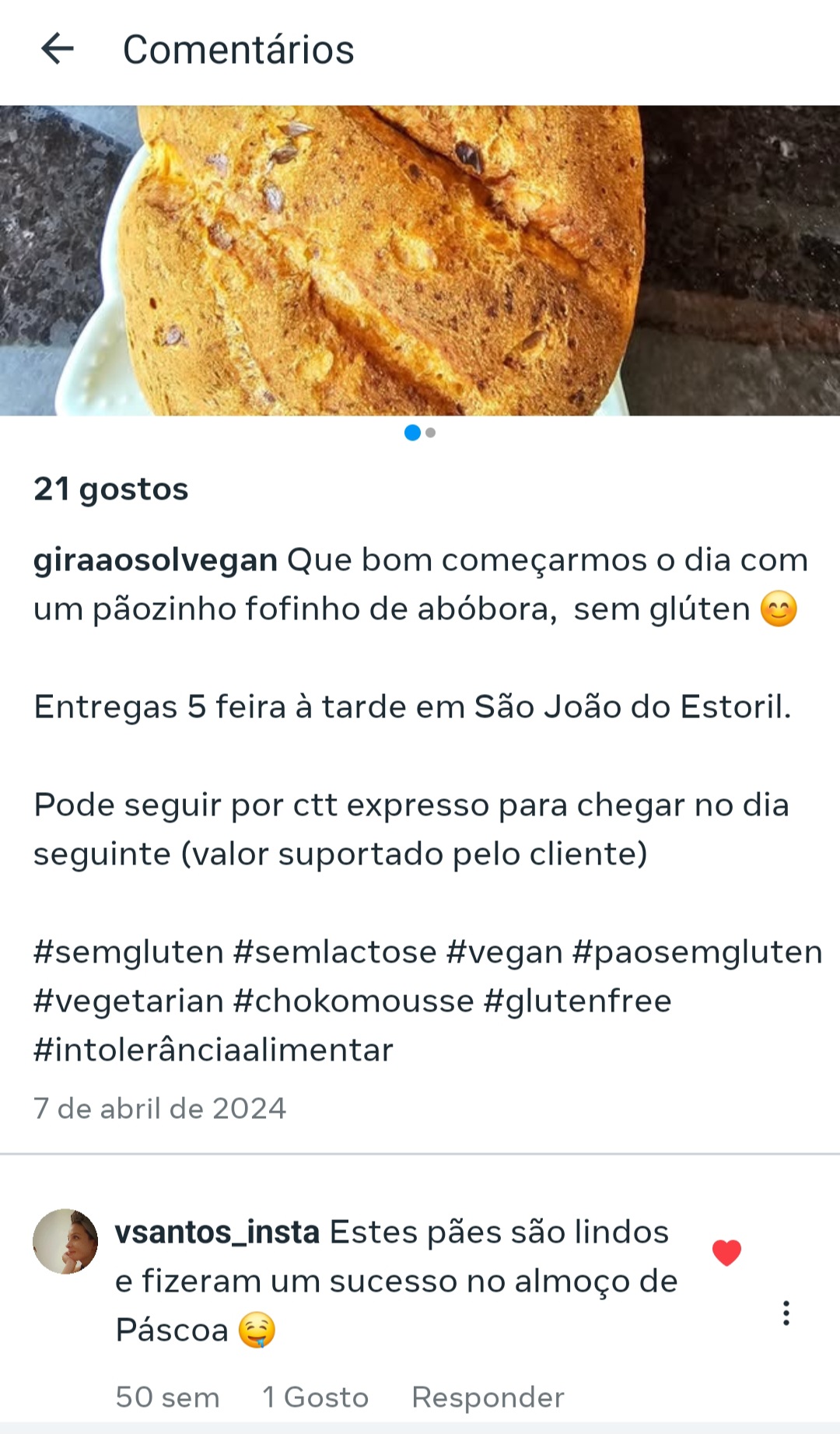Screen dimensions: 840x1434
Task: Open the #intolerânciaalimentar hashtag
Action: (214, 1050)
